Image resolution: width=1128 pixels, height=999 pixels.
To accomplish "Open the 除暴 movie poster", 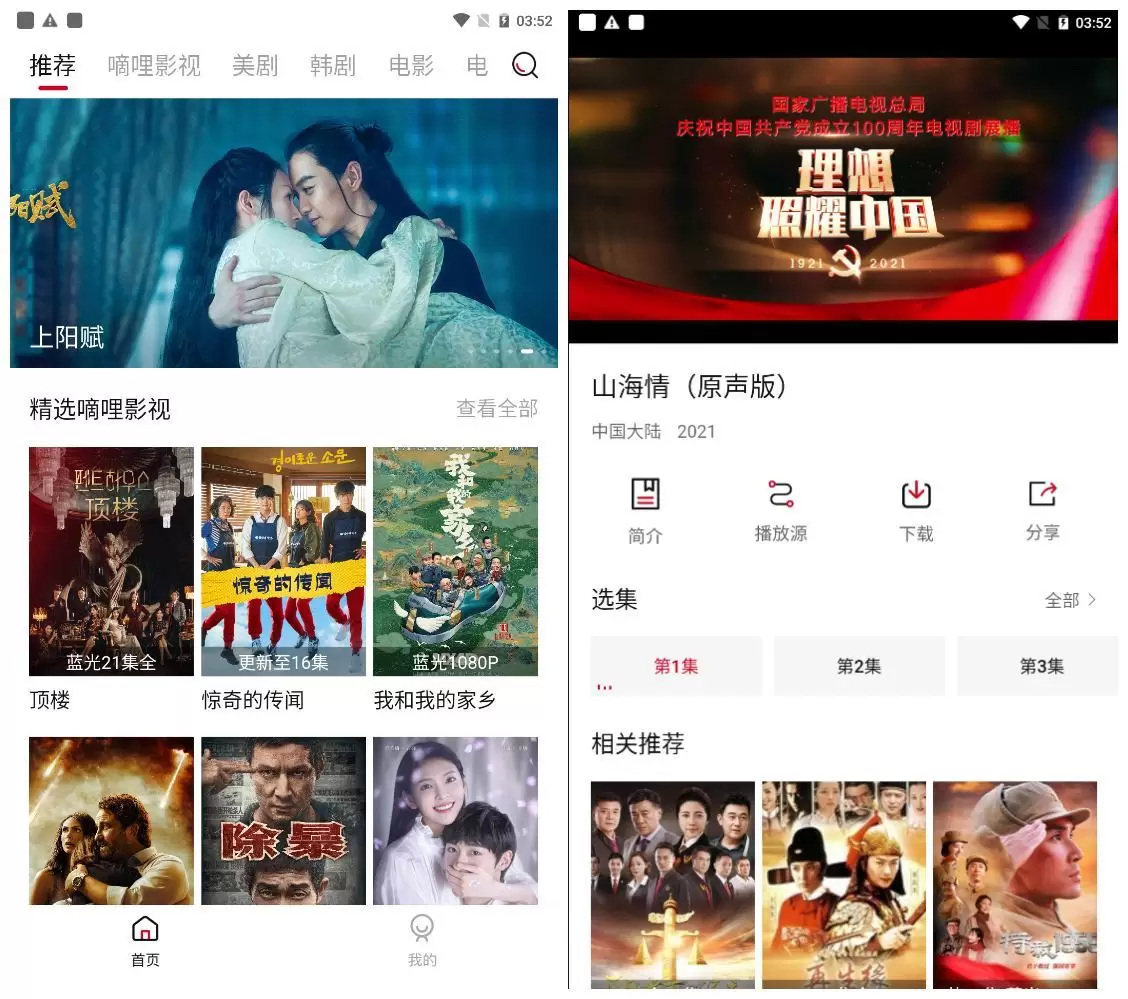I will click(283, 820).
